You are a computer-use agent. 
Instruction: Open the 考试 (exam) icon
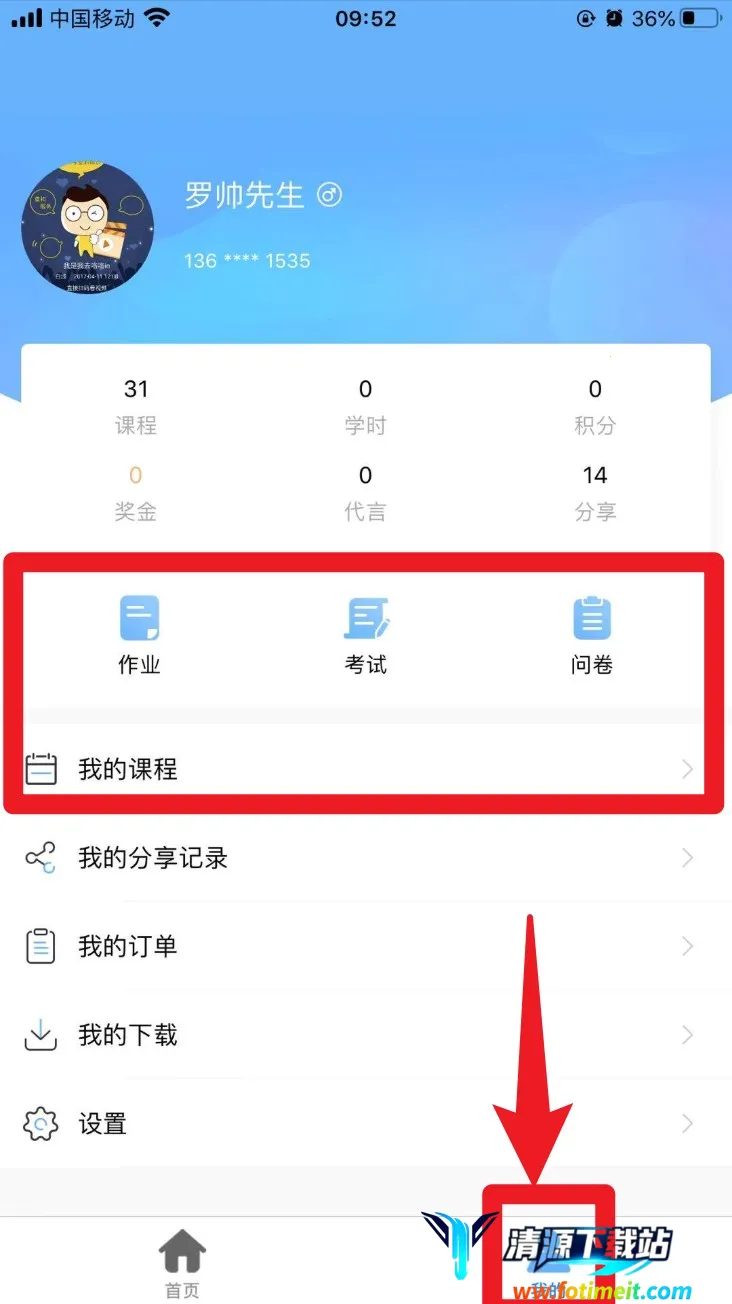(x=365, y=622)
